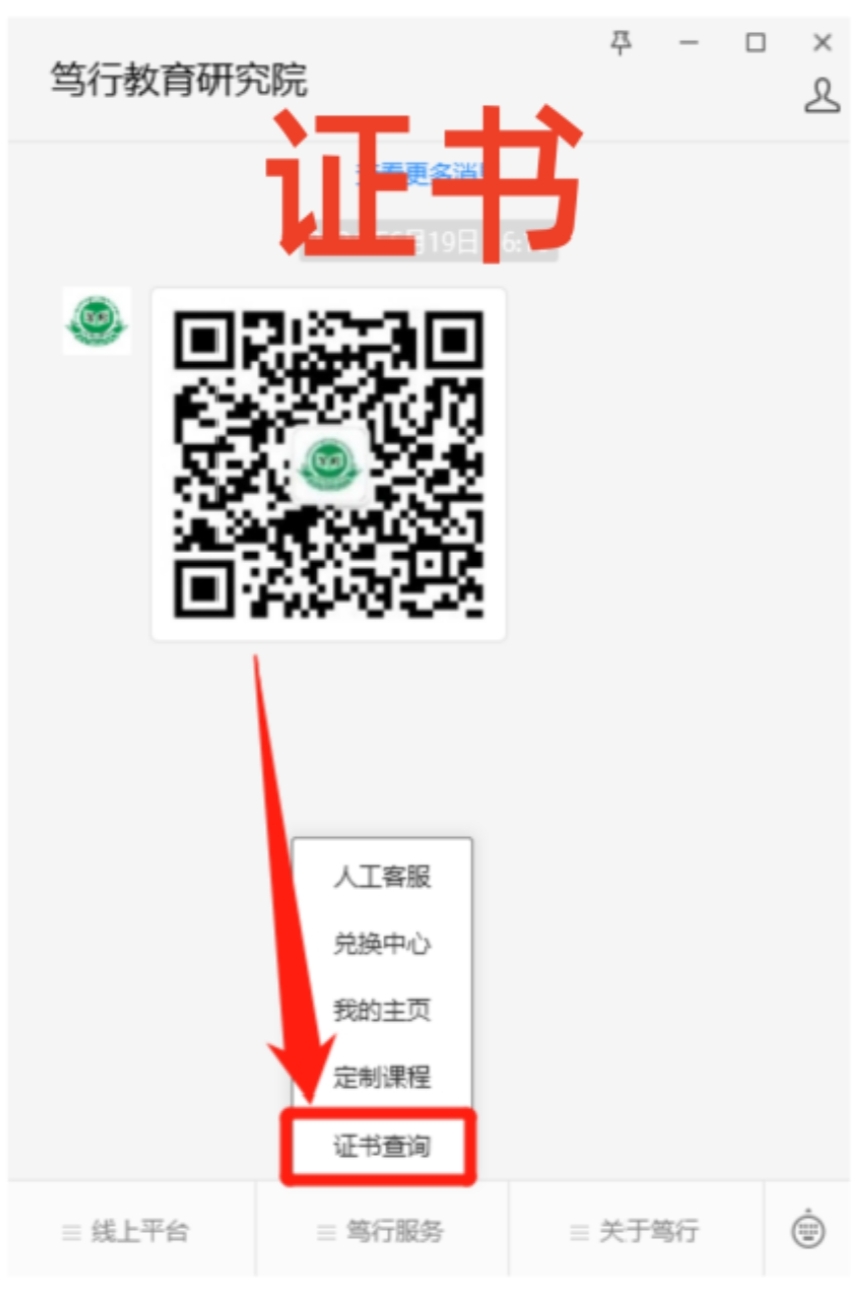This screenshot has width=862, height=1307.
Task: Open 定制课程 from the menu
Action: point(381,1078)
